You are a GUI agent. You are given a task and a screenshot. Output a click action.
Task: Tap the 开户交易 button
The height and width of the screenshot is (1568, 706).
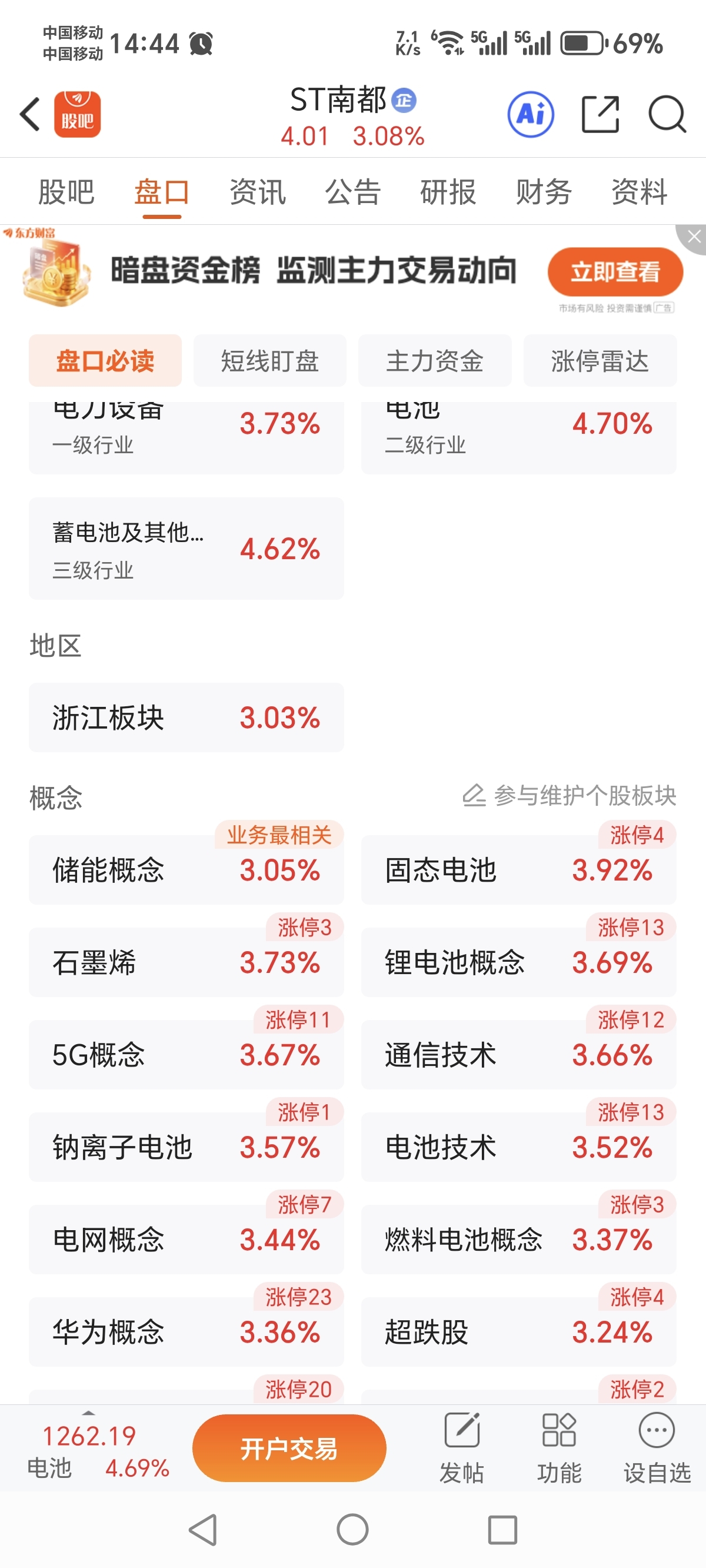[289, 1449]
